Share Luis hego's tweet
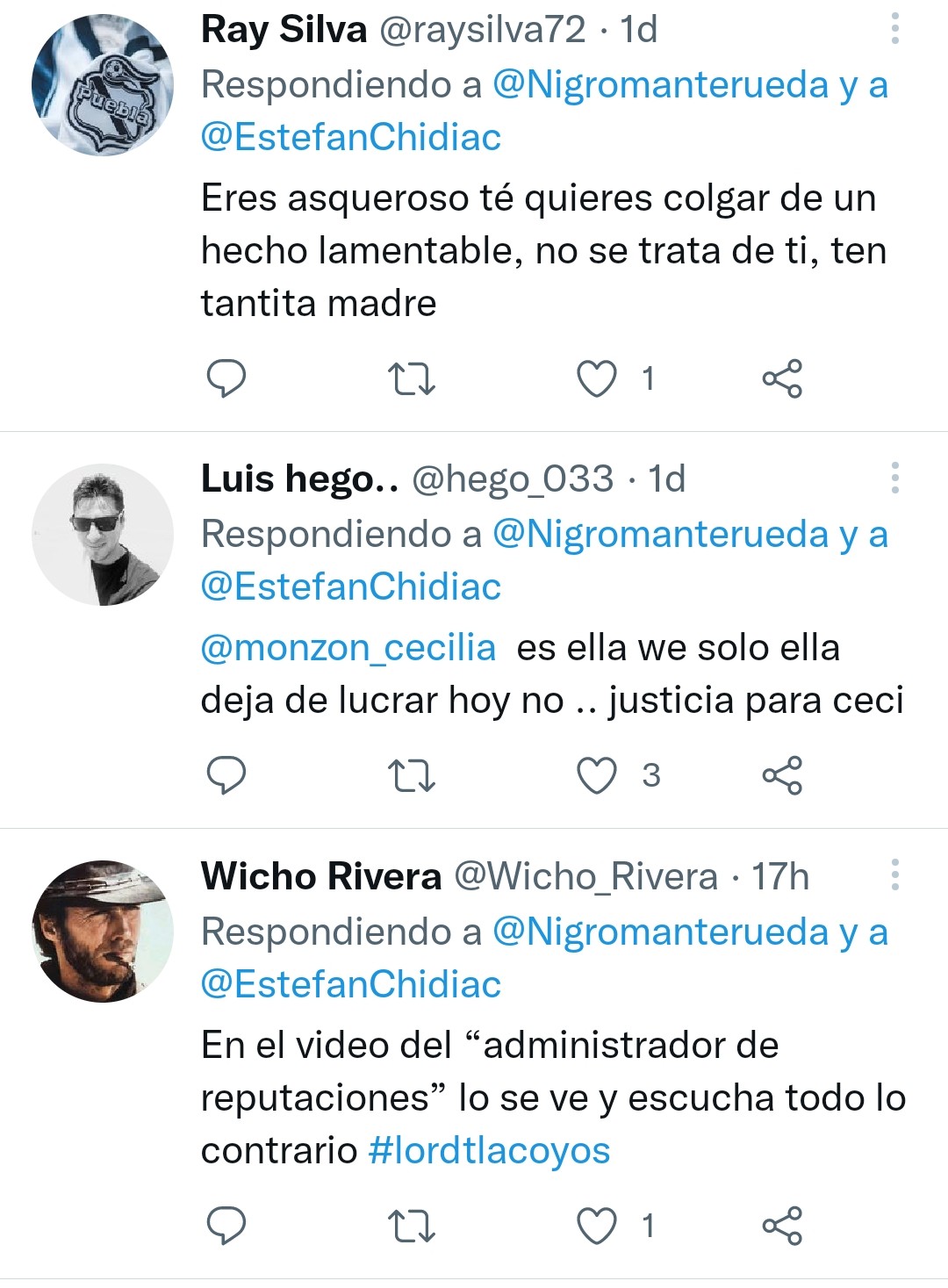Screen dimensions: 948x1288 [x=782, y=775]
